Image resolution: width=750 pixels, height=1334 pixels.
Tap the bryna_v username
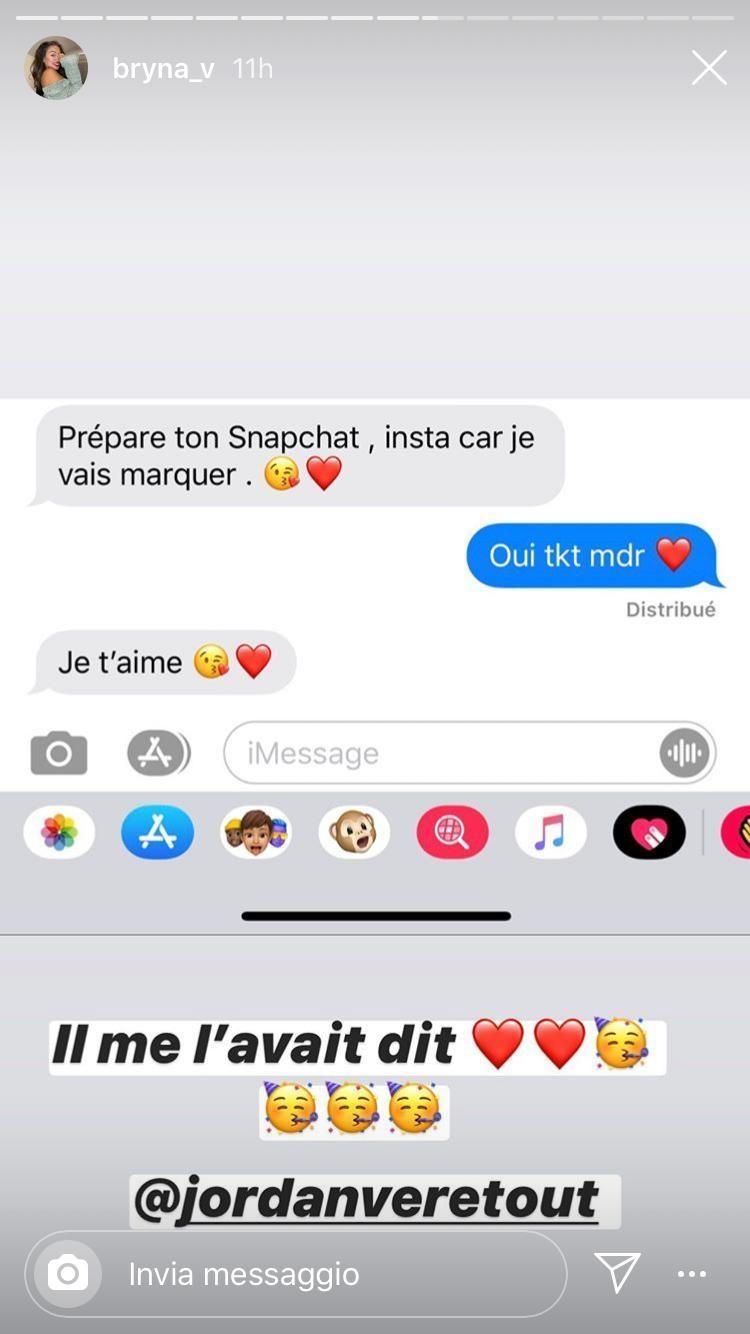click(x=163, y=69)
